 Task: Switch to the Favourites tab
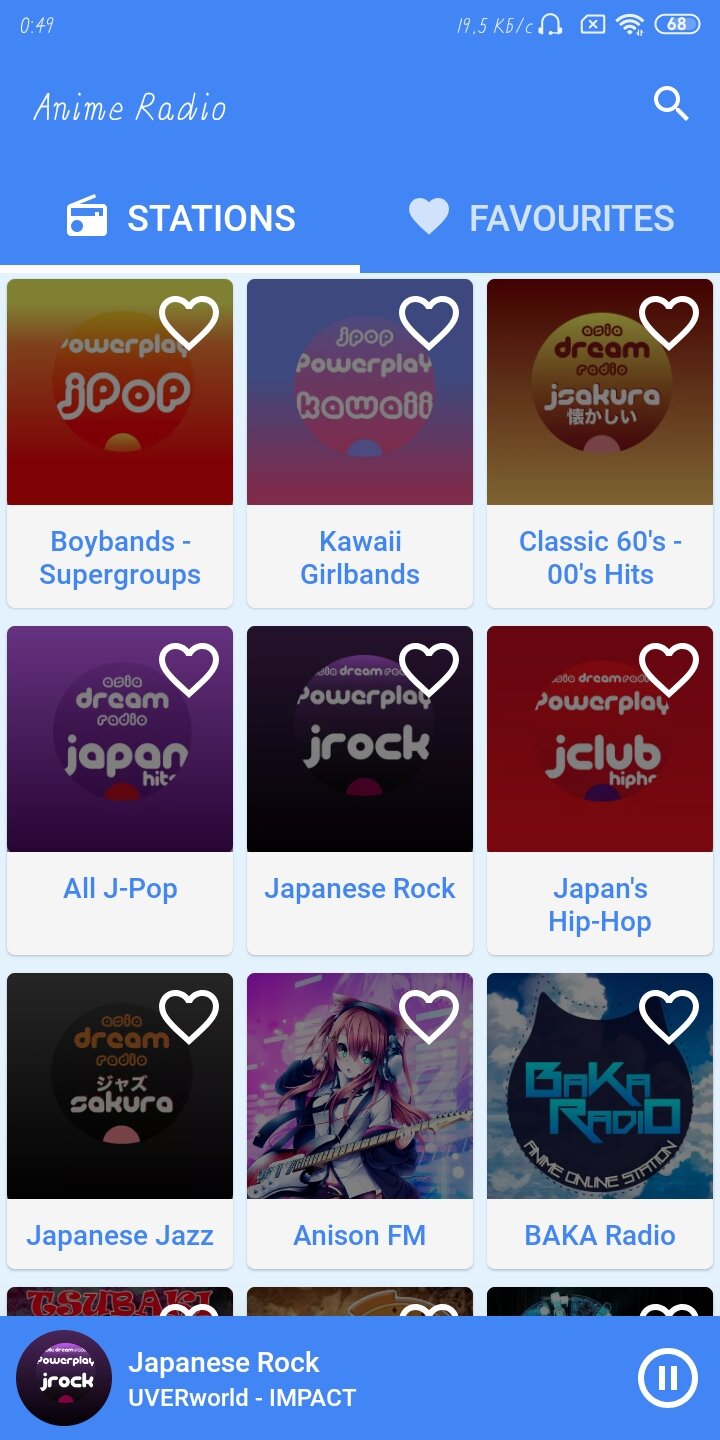click(x=541, y=218)
